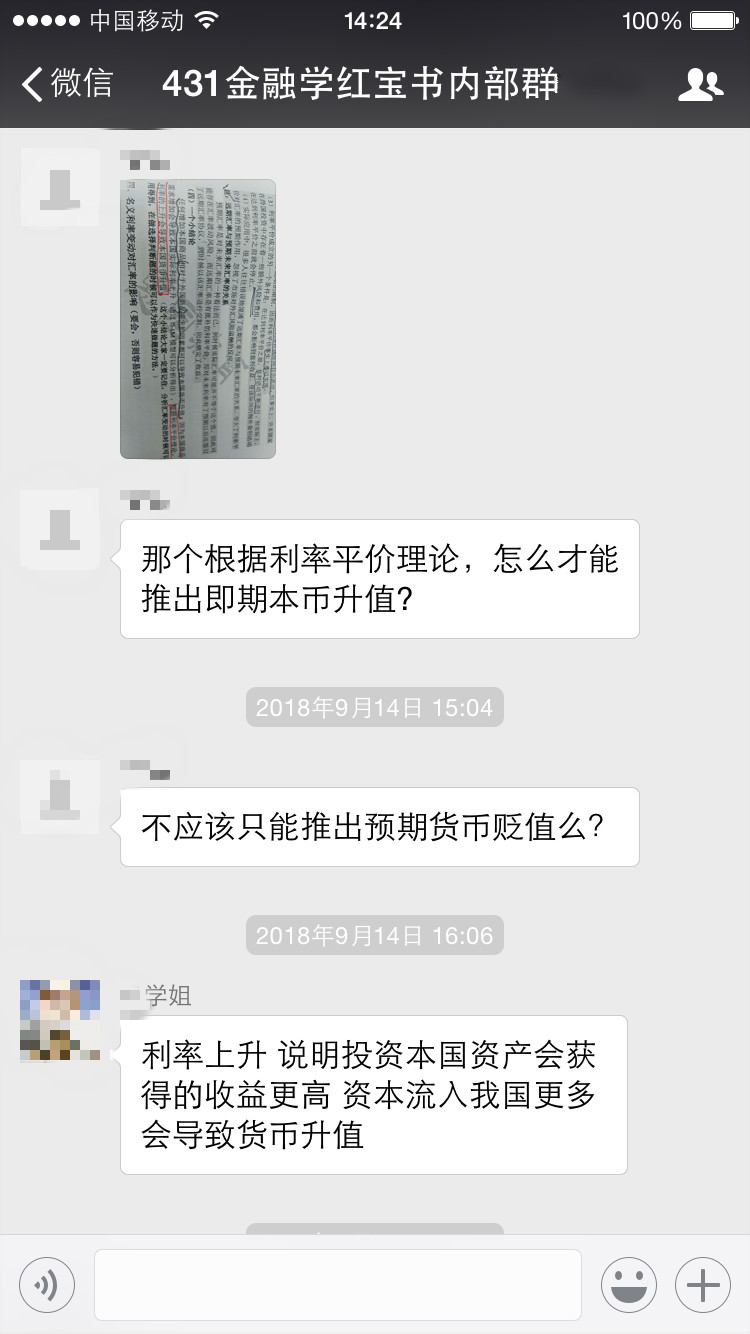Open the emoji sticker panel
This screenshot has width=750, height=1334.
click(628, 1284)
